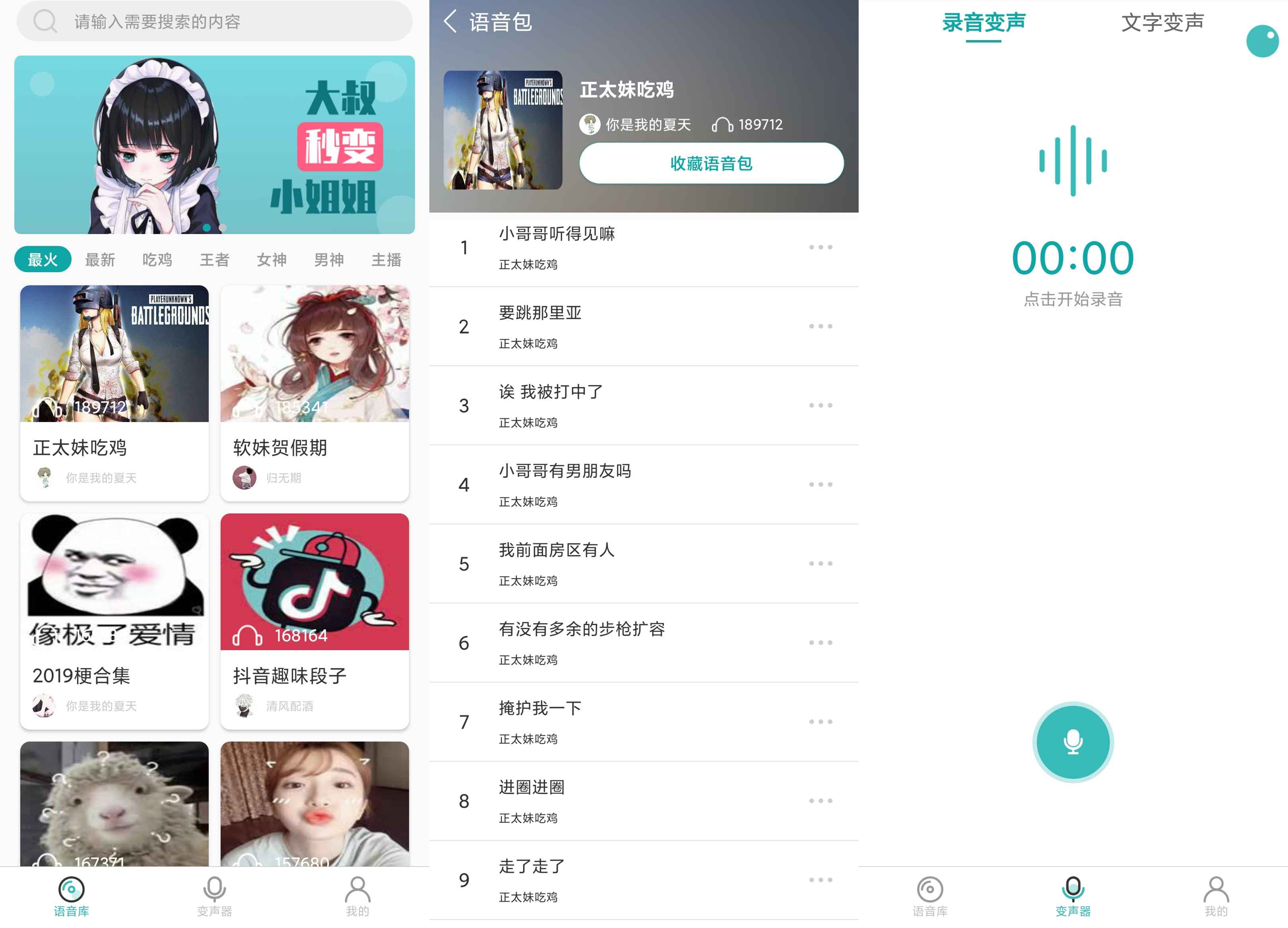The height and width of the screenshot is (928, 1288).
Task: Switch to the 吃鸡 category
Action: coord(157,260)
